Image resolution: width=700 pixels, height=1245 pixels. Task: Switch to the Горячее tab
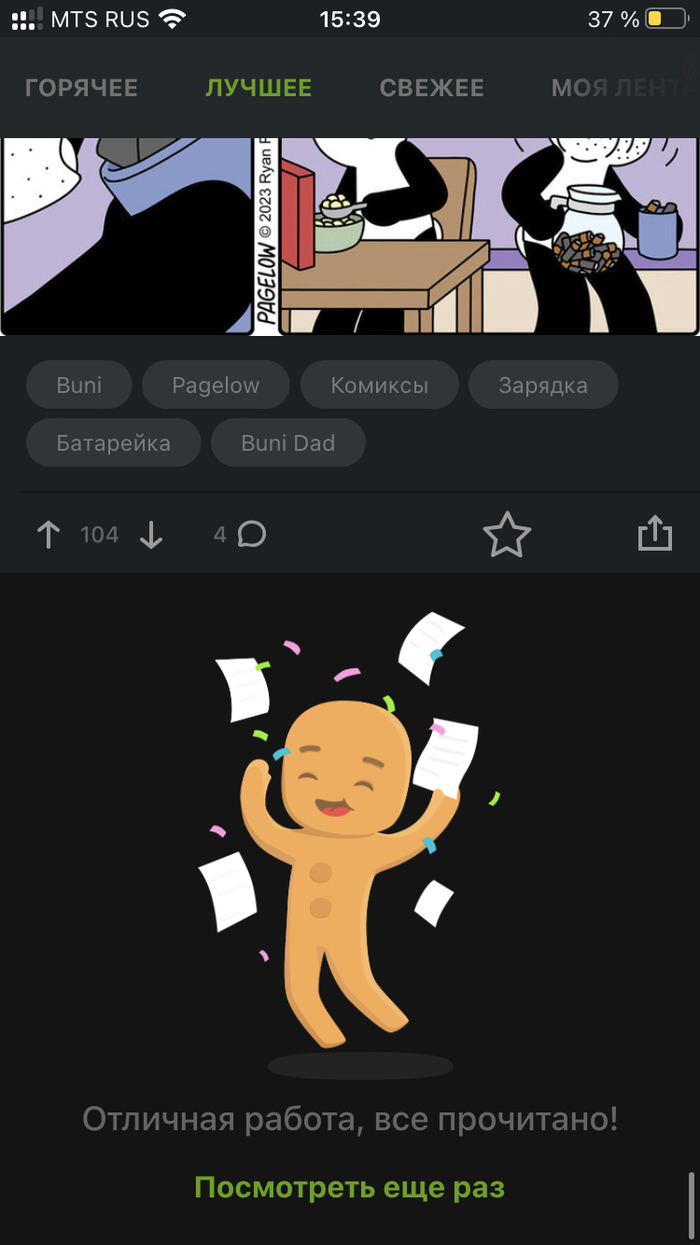[x=81, y=88]
